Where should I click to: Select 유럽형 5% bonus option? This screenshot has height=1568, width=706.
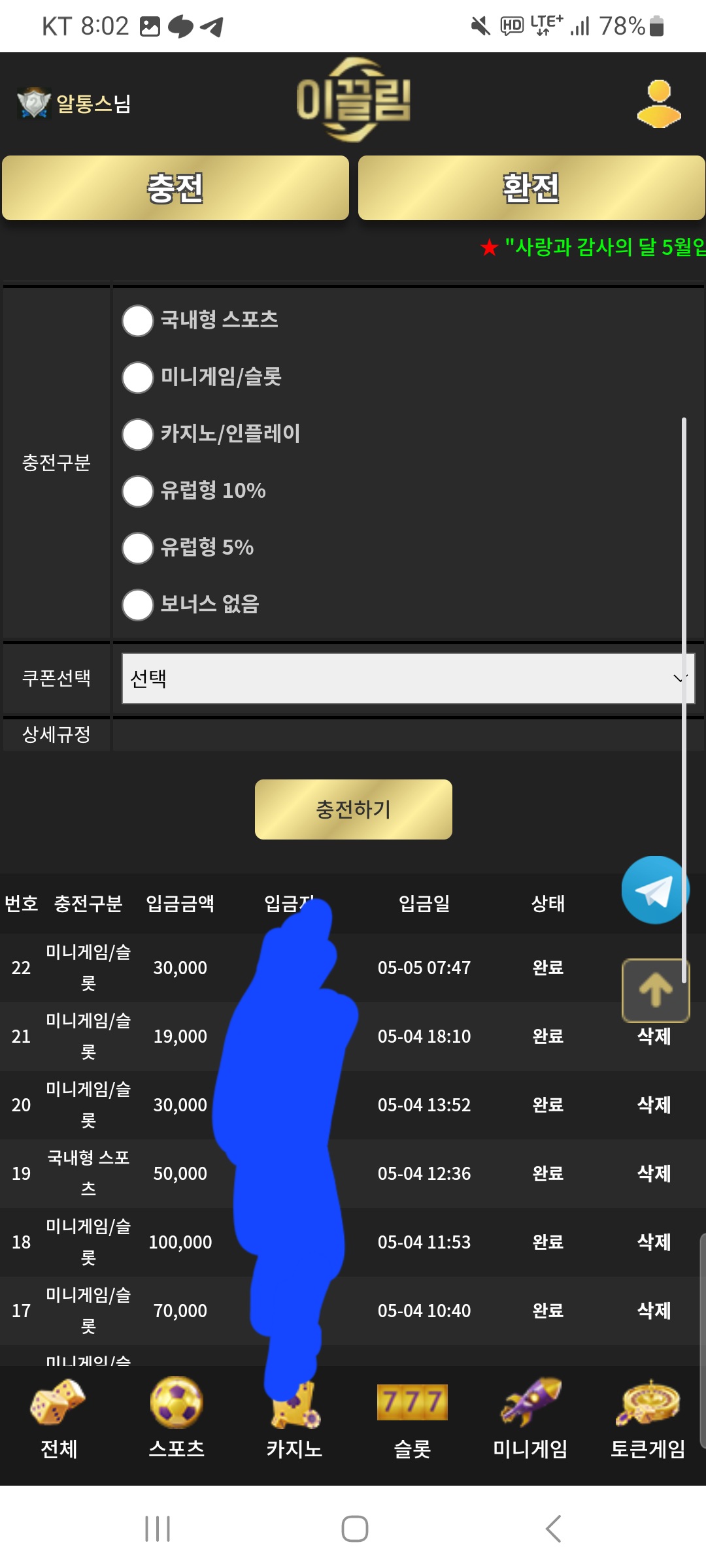[138, 547]
